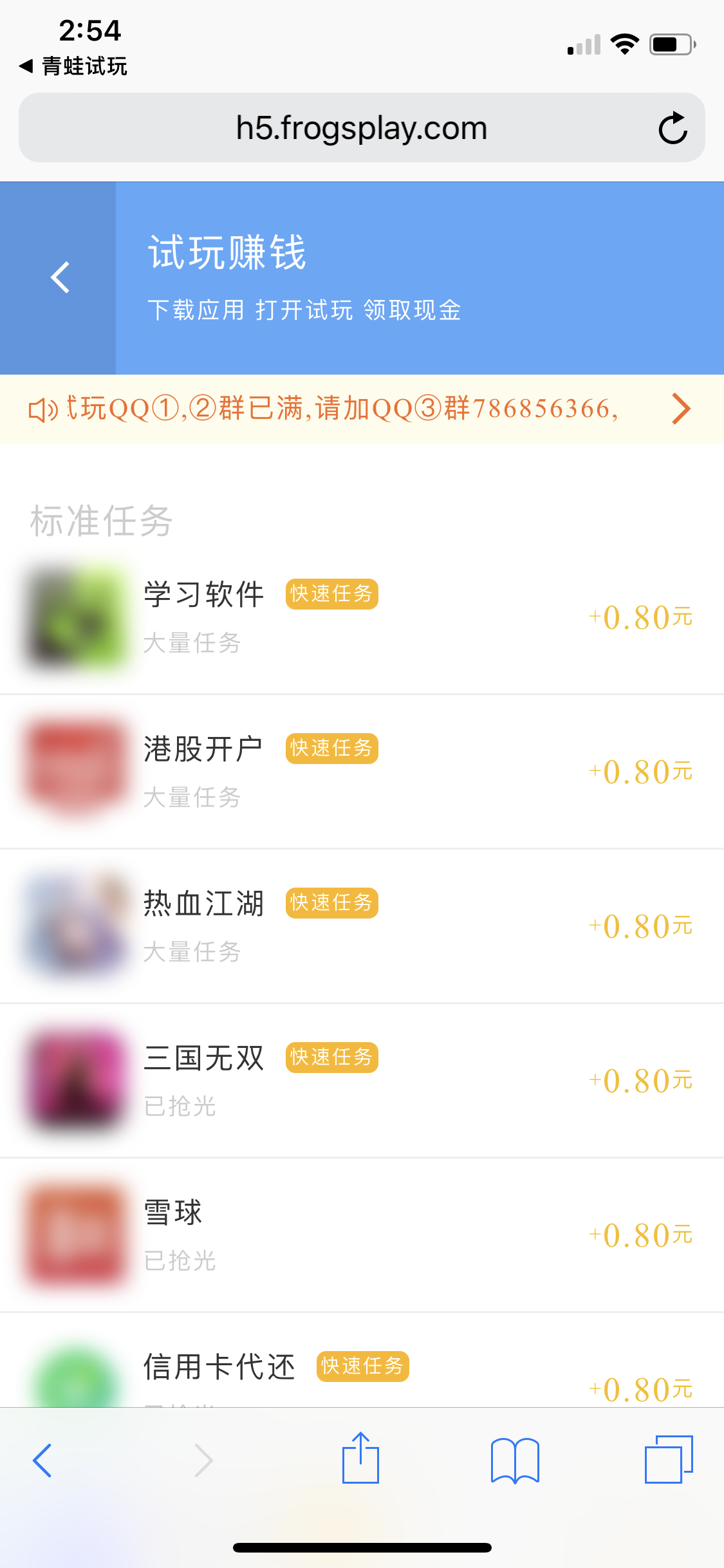
Task: Tap the 学习软件 app icon thumbnail
Action: (75, 618)
